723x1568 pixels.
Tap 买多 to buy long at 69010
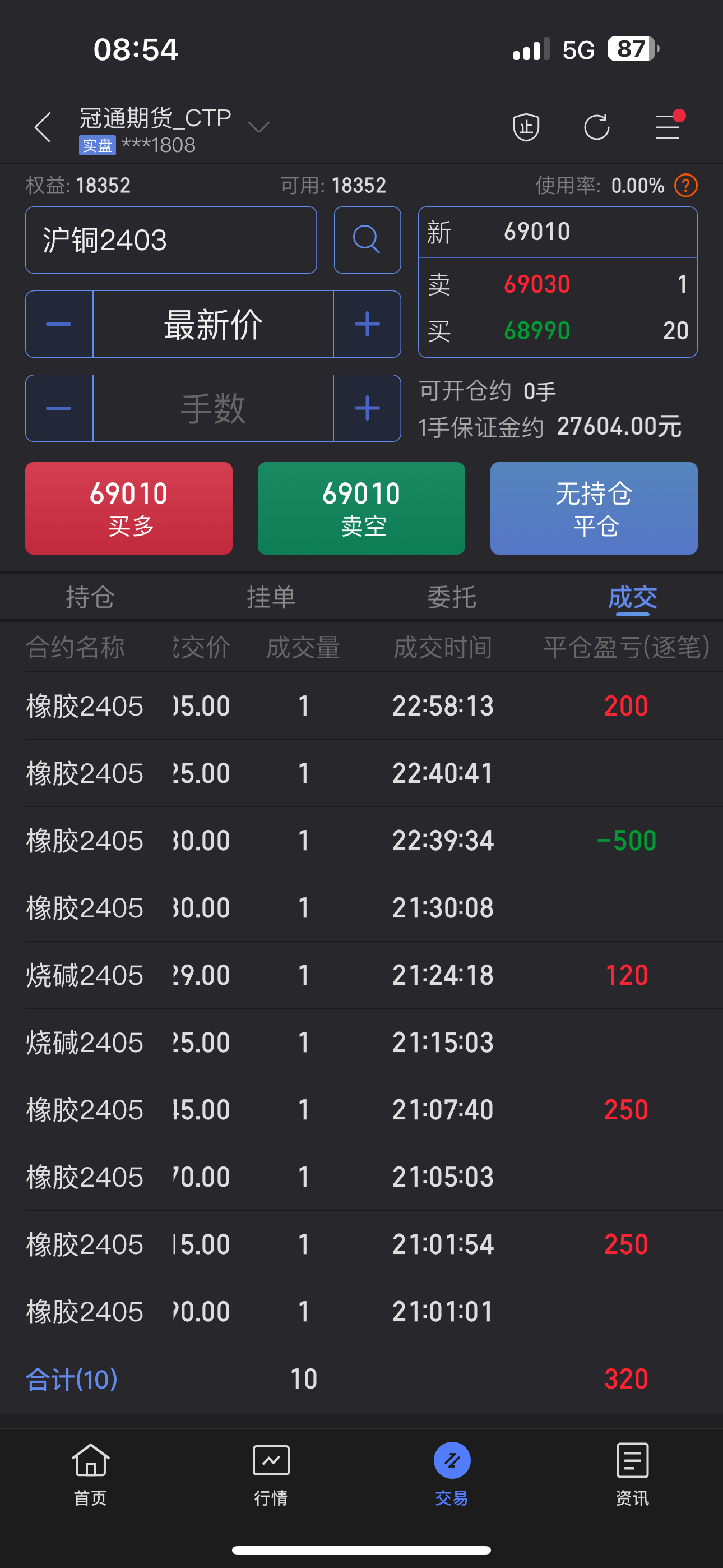click(x=129, y=508)
